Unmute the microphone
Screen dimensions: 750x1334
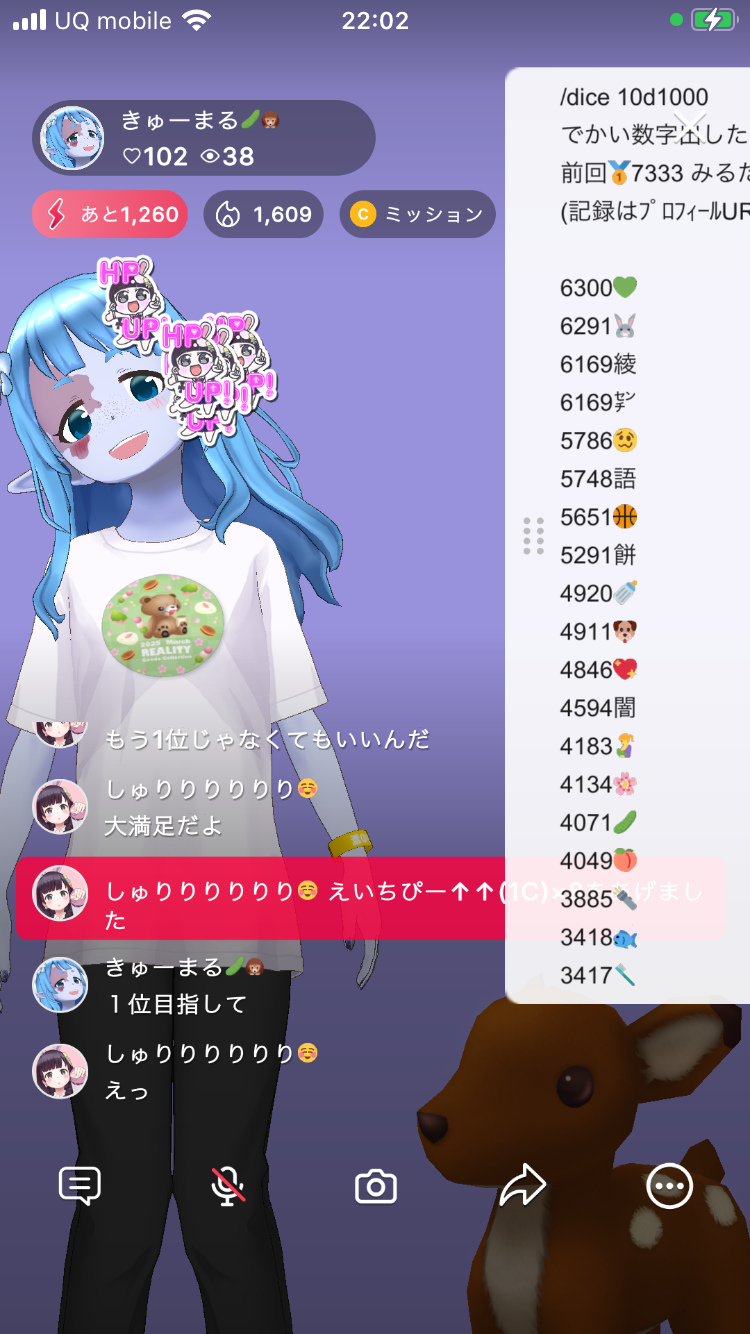228,1186
